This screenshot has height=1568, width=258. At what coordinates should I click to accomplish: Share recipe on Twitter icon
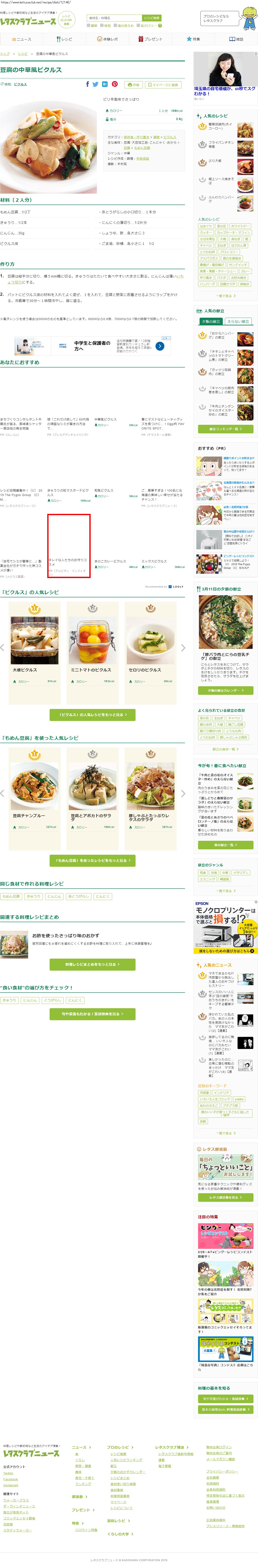click(x=96, y=85)
